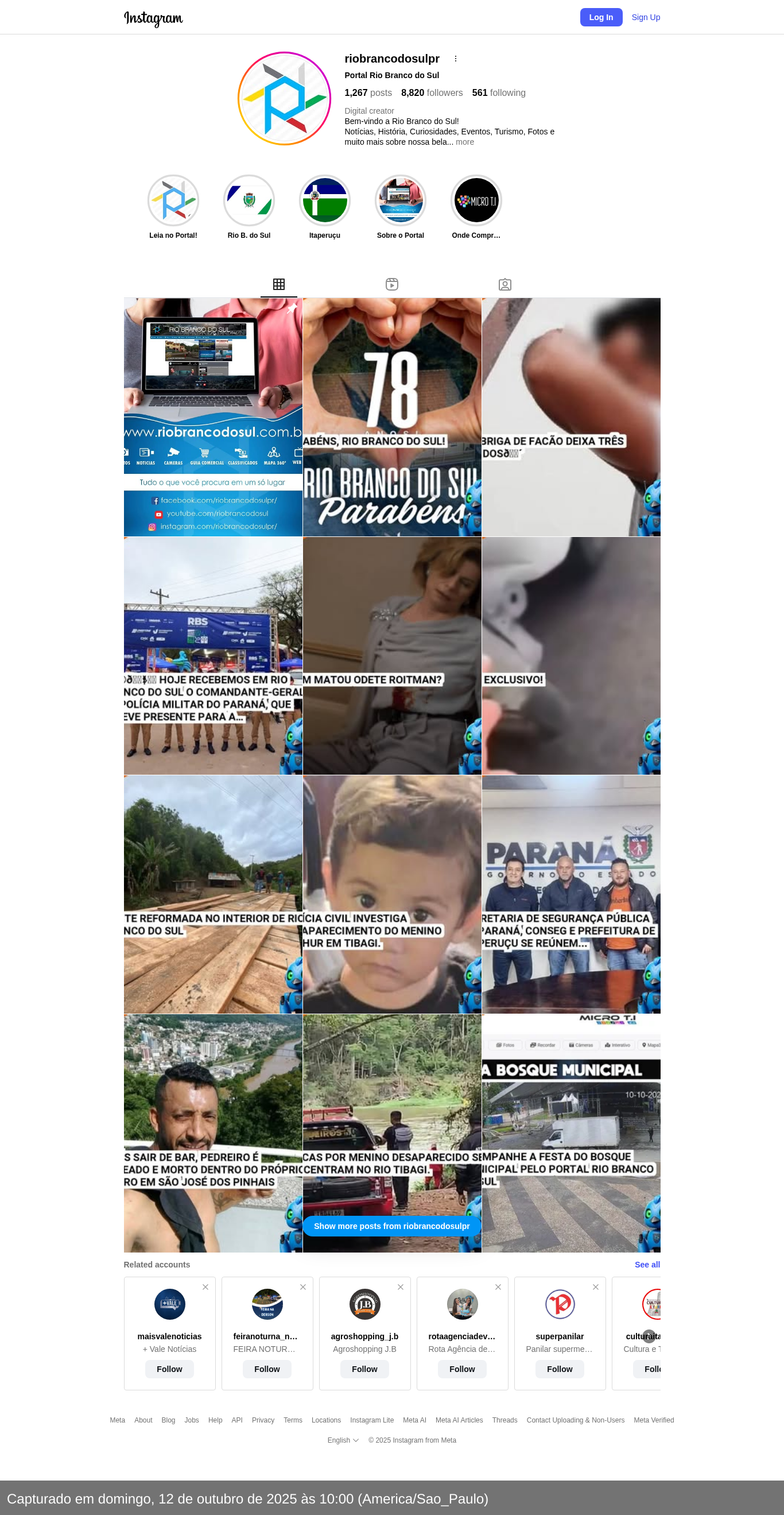Screen dimensions: 784x1515
Task: Follow maisvalenoticias
Action: coord(169,1369)
